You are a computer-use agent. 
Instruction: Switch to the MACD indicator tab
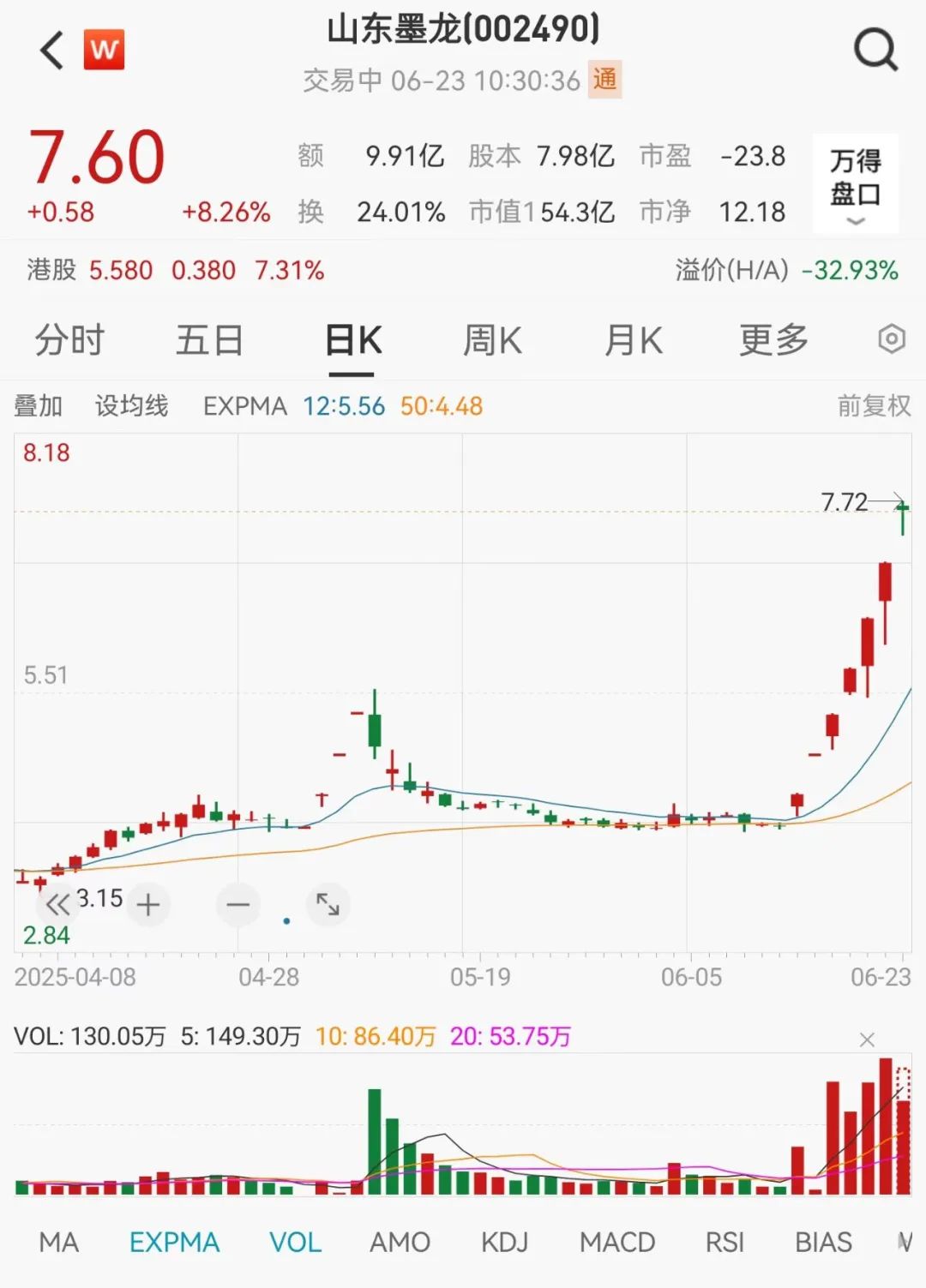[619, 1240]
